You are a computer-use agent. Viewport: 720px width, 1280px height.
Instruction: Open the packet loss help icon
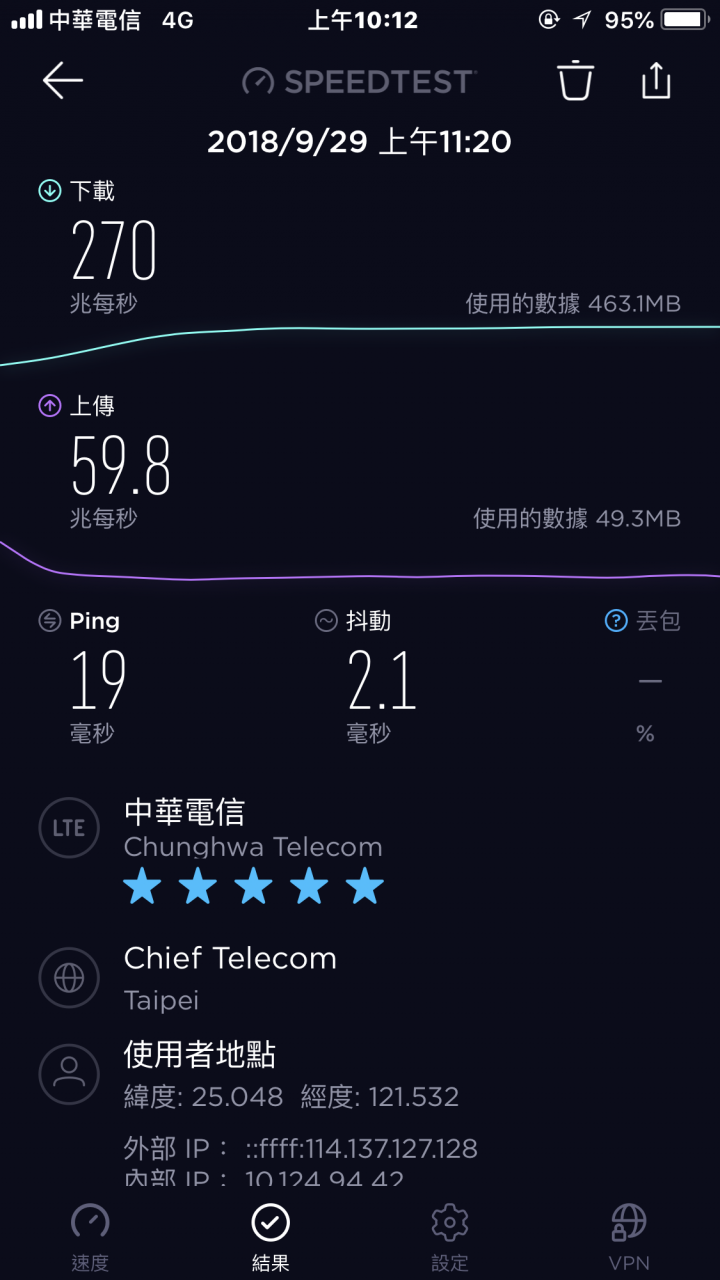click(x=616, y=621)
